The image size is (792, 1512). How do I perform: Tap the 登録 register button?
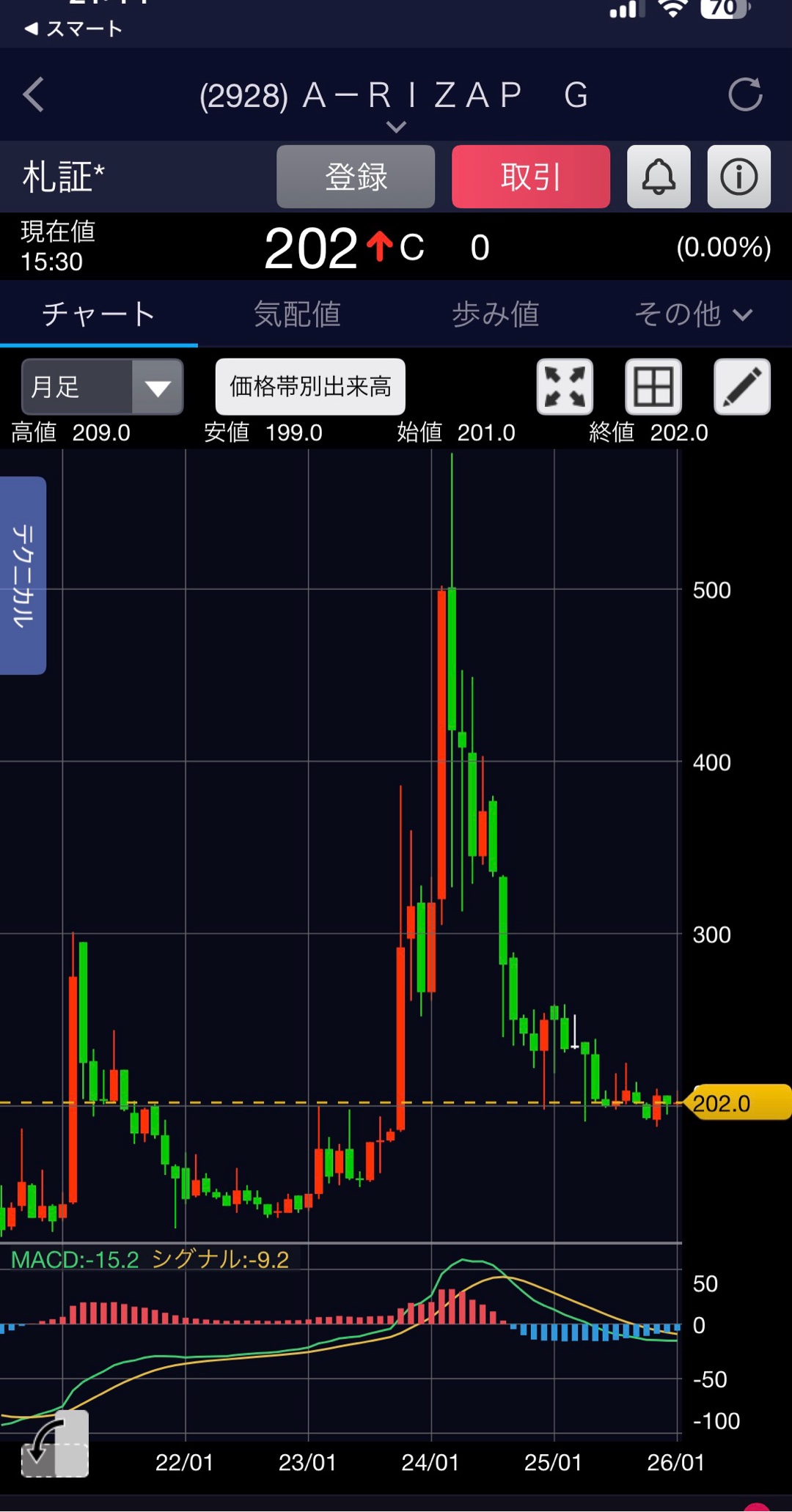pos(356,177)
